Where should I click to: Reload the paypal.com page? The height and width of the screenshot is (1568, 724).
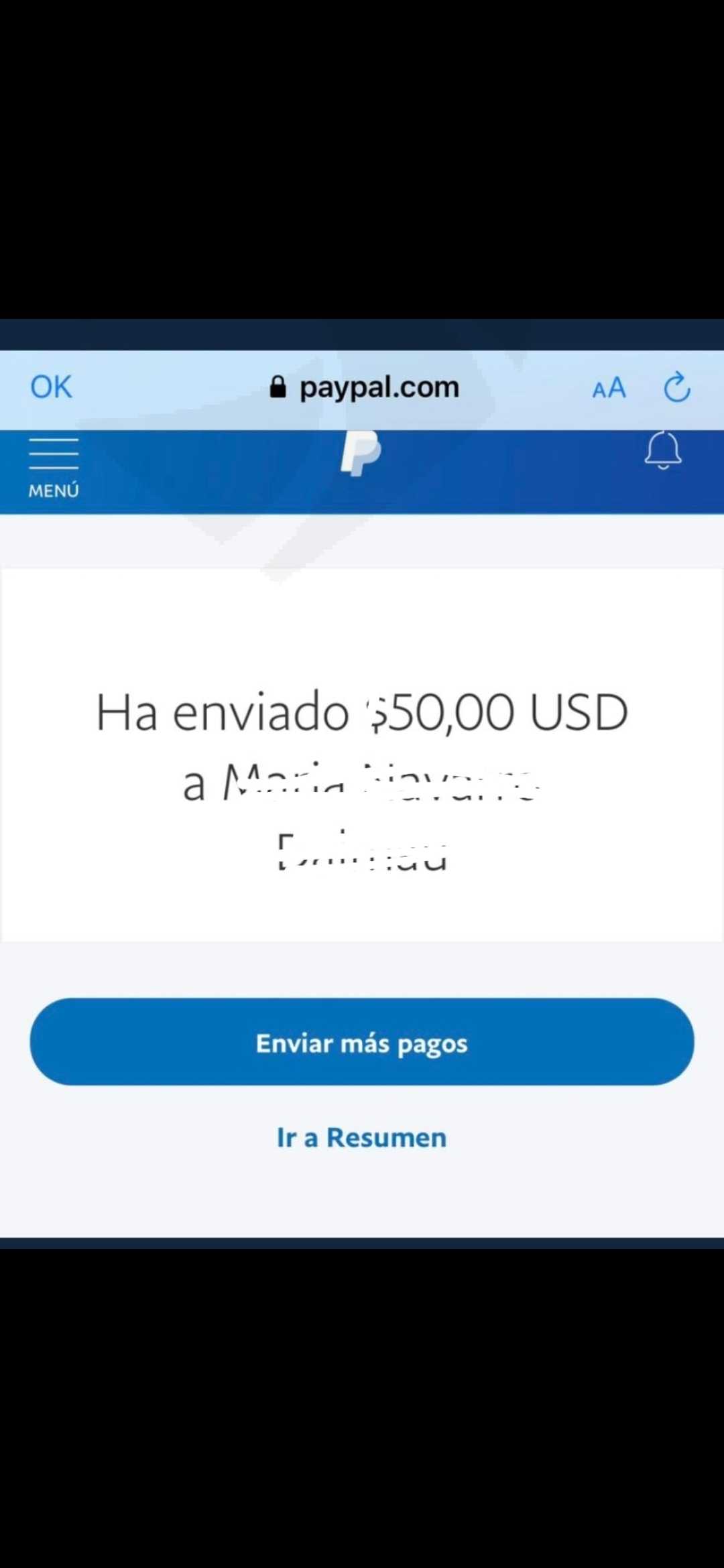click(676, 387)
